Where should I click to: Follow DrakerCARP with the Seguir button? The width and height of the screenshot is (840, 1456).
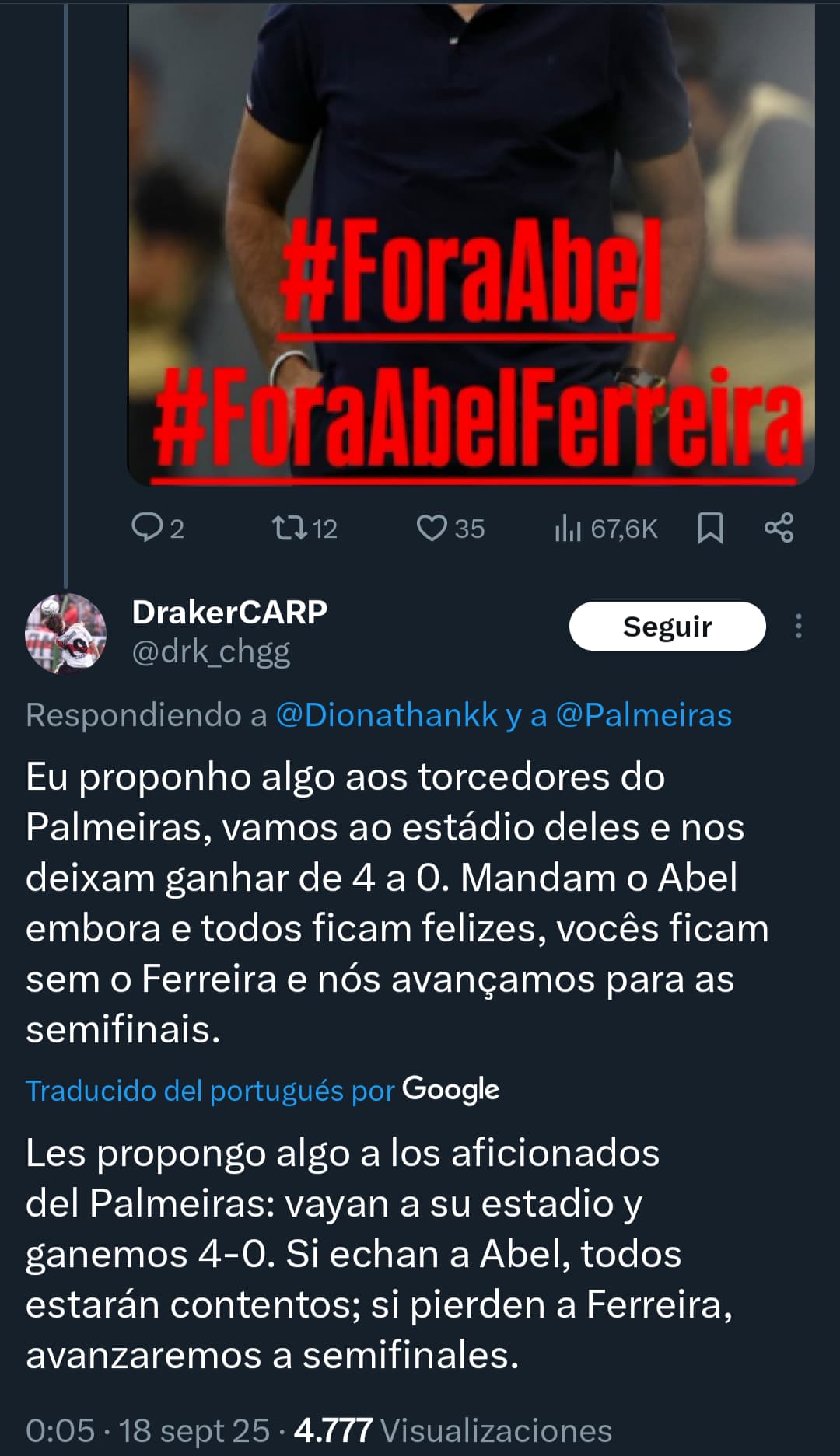coord(667,627)
